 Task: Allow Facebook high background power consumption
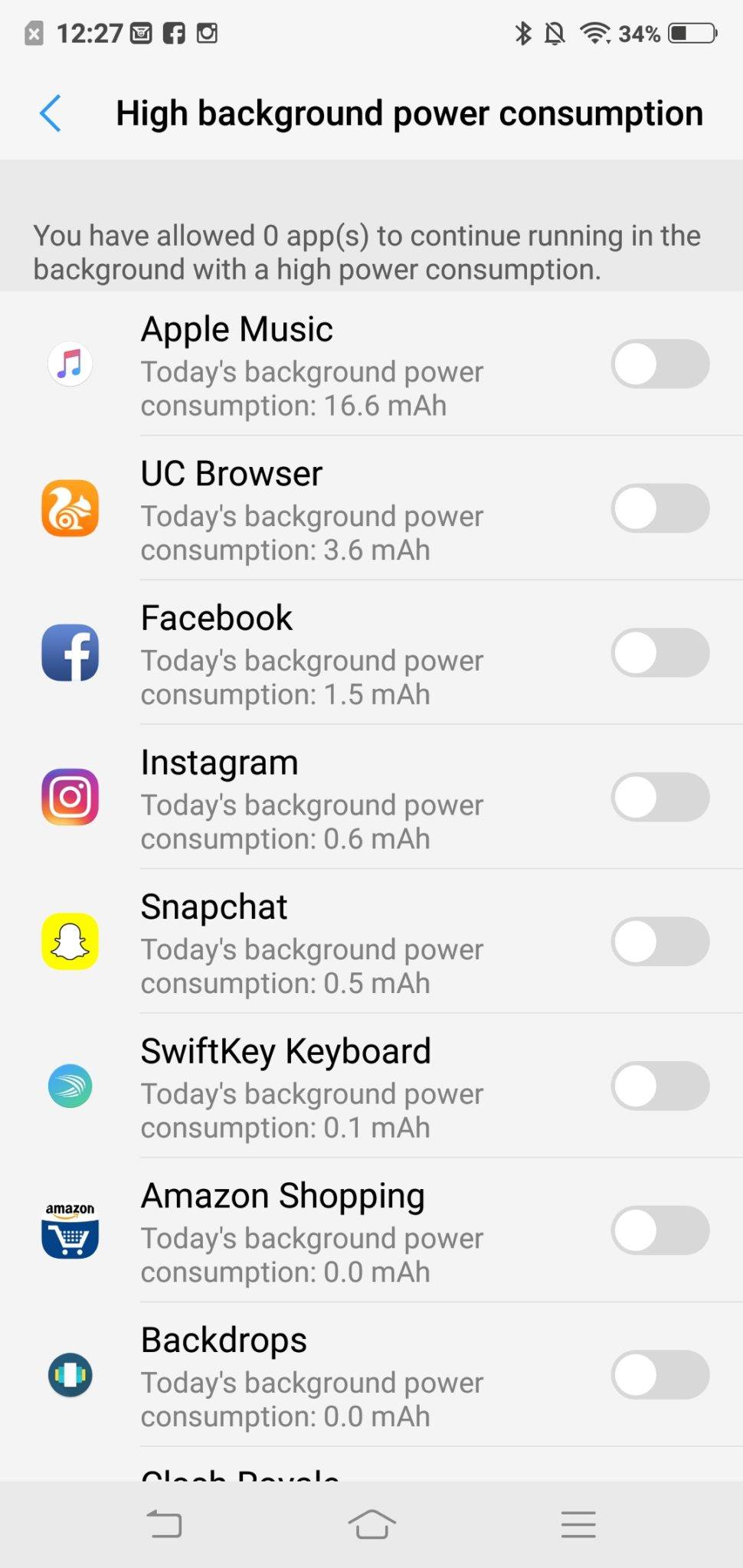pos(660,653)
